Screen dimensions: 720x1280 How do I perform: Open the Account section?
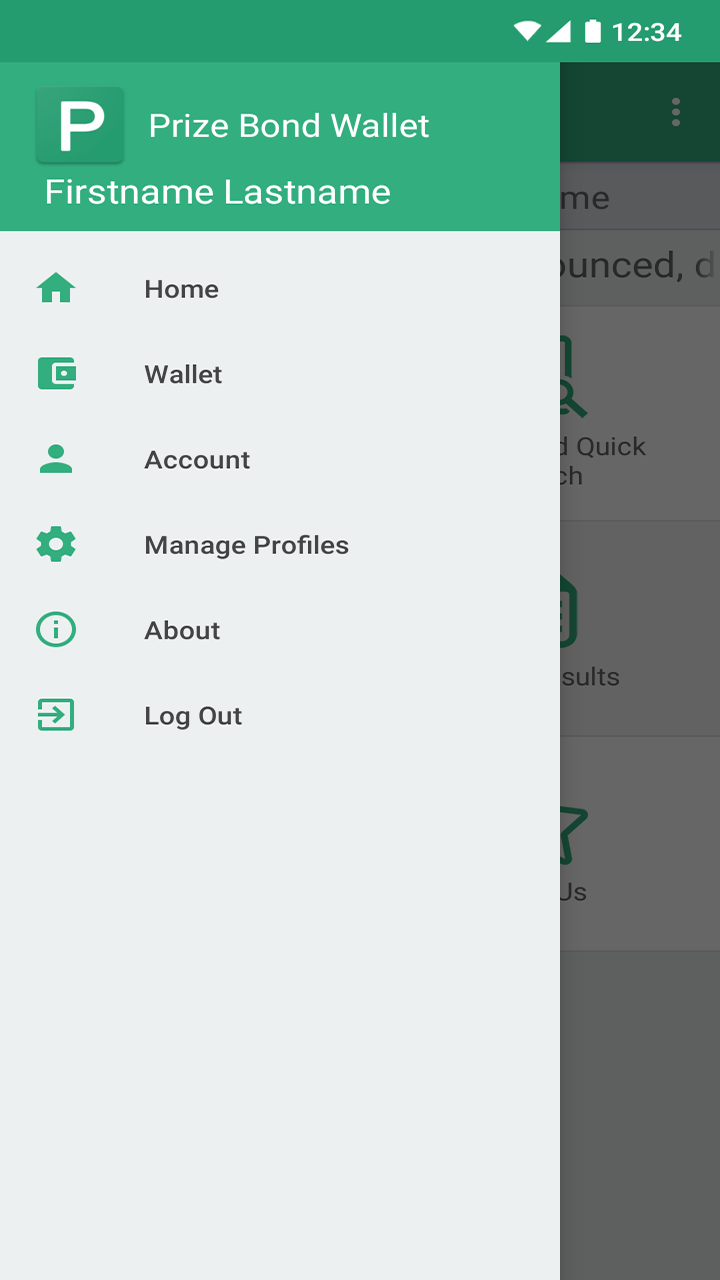(x=197, y=460)
